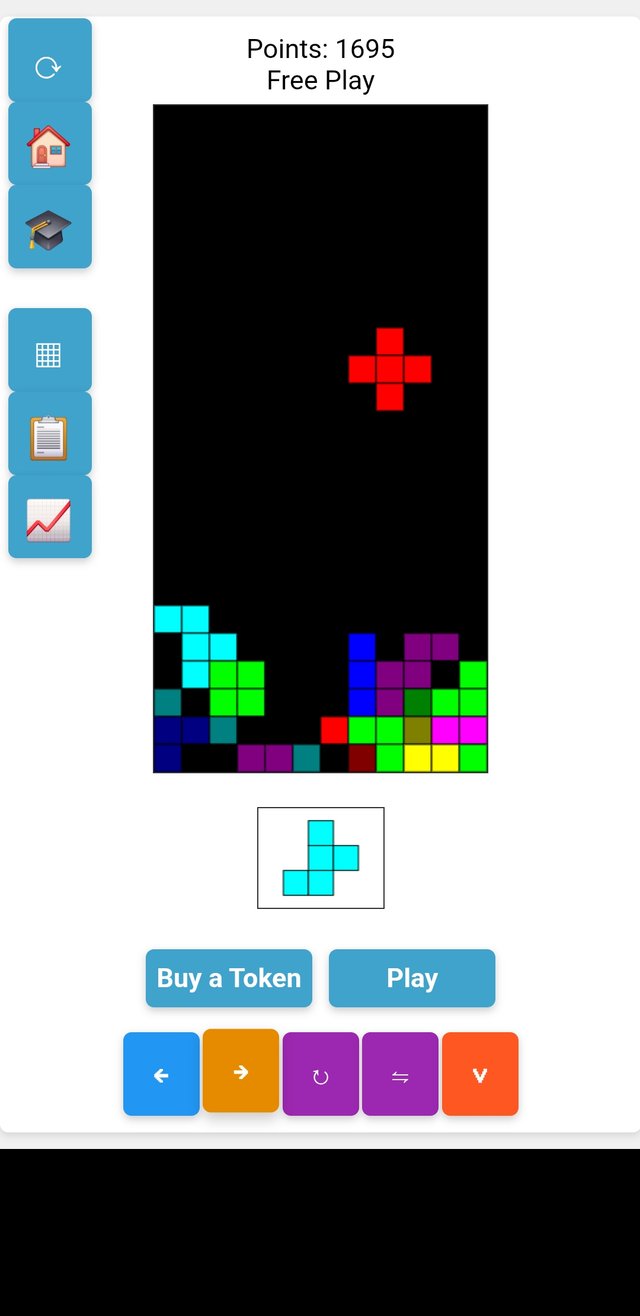
Task: Go to the home screen icon
Action: pyautogui.click(x=49, y=145)
